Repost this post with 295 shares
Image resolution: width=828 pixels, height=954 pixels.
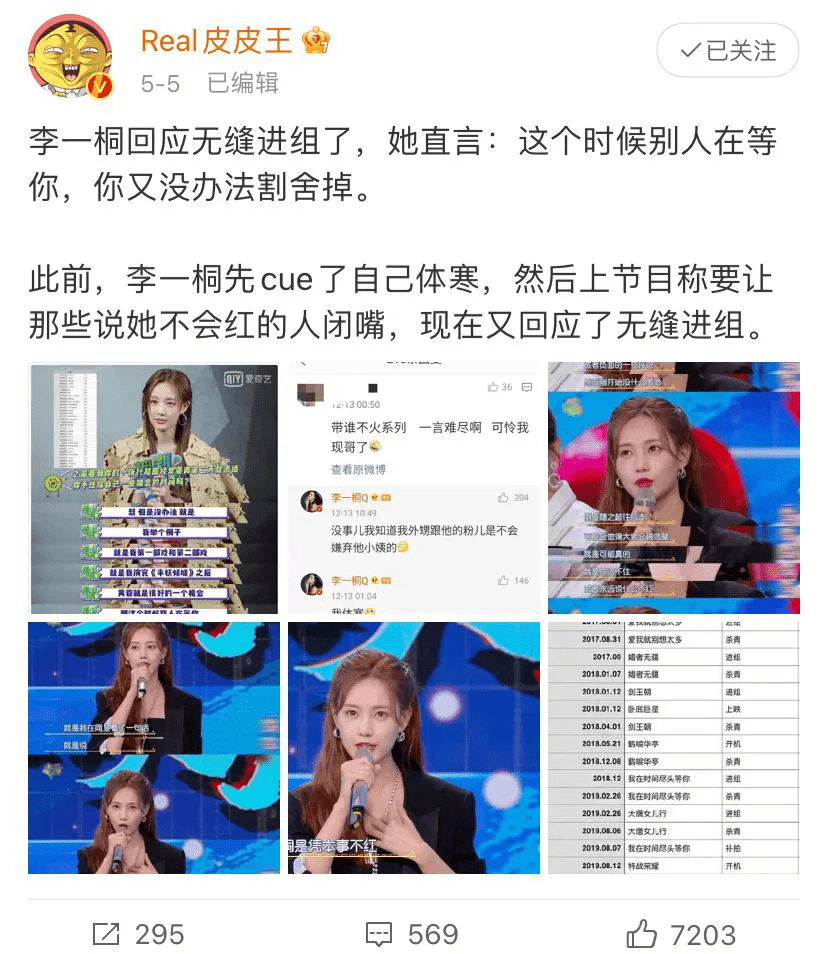point(138,934)
